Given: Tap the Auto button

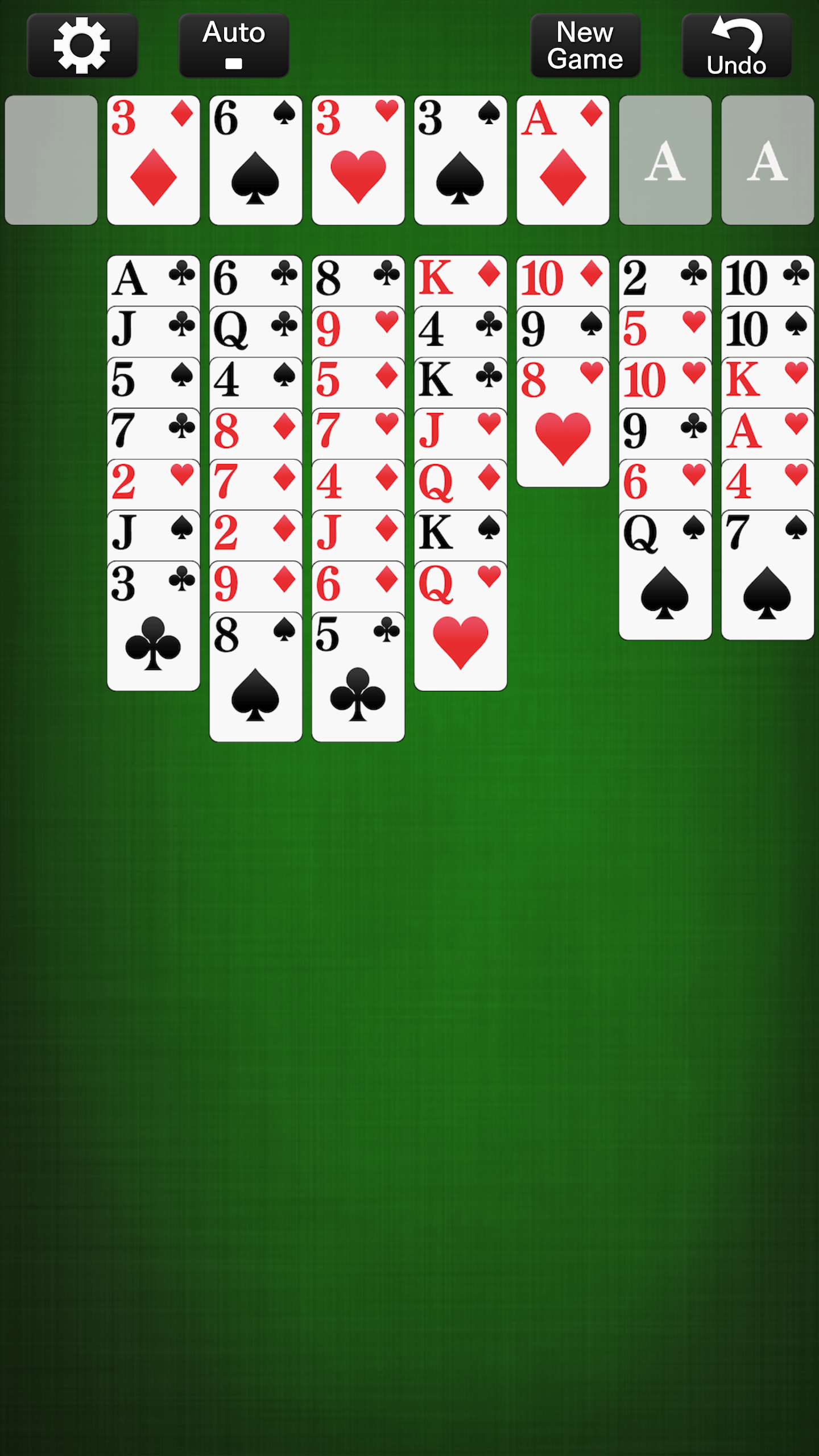Looking at the screenshot, I should [x=234, y=45].
